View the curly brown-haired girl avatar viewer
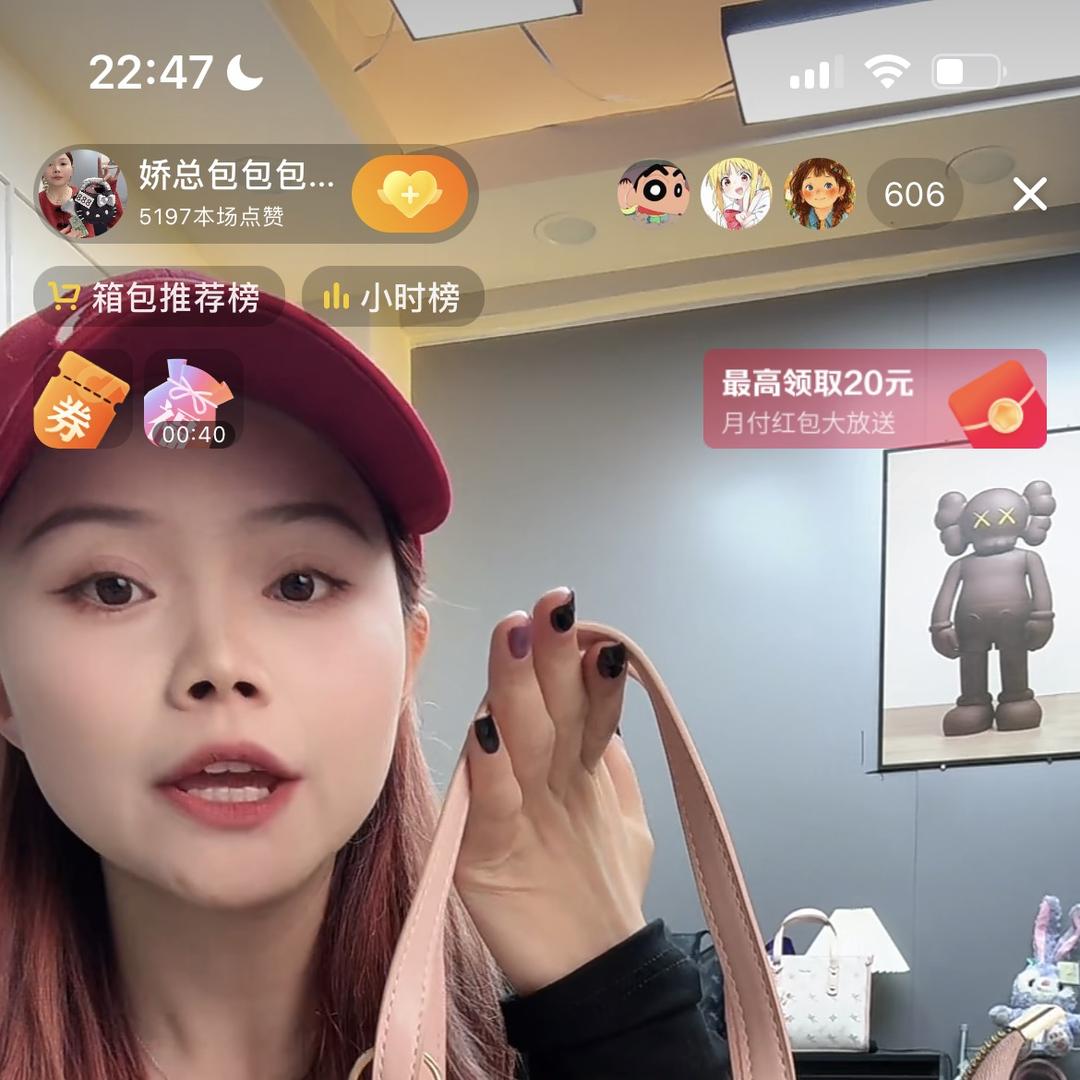This screenshot has width=1080, height=1080. (819, 193)
